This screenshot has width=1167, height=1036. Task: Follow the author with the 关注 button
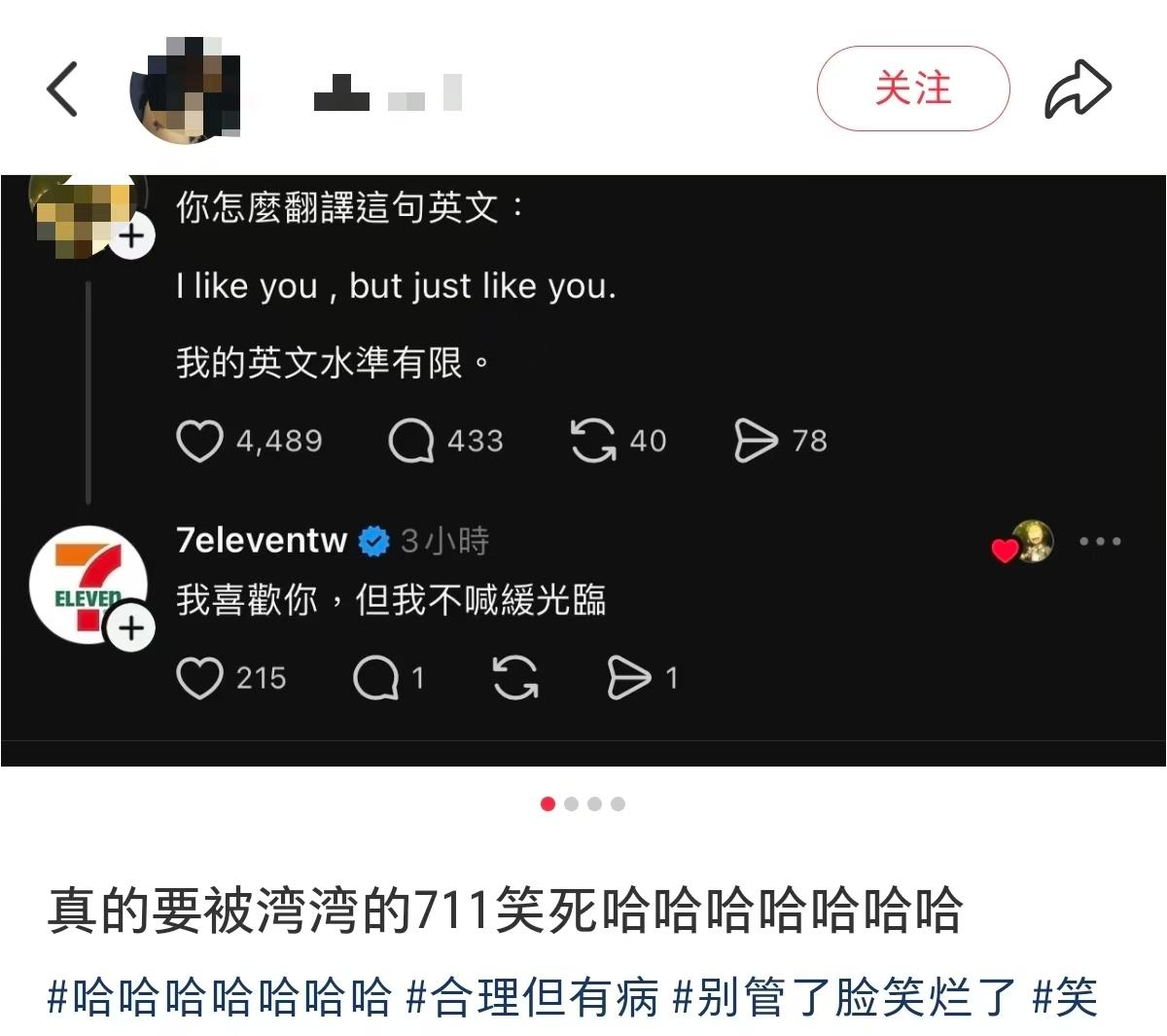tap(912, 89)
